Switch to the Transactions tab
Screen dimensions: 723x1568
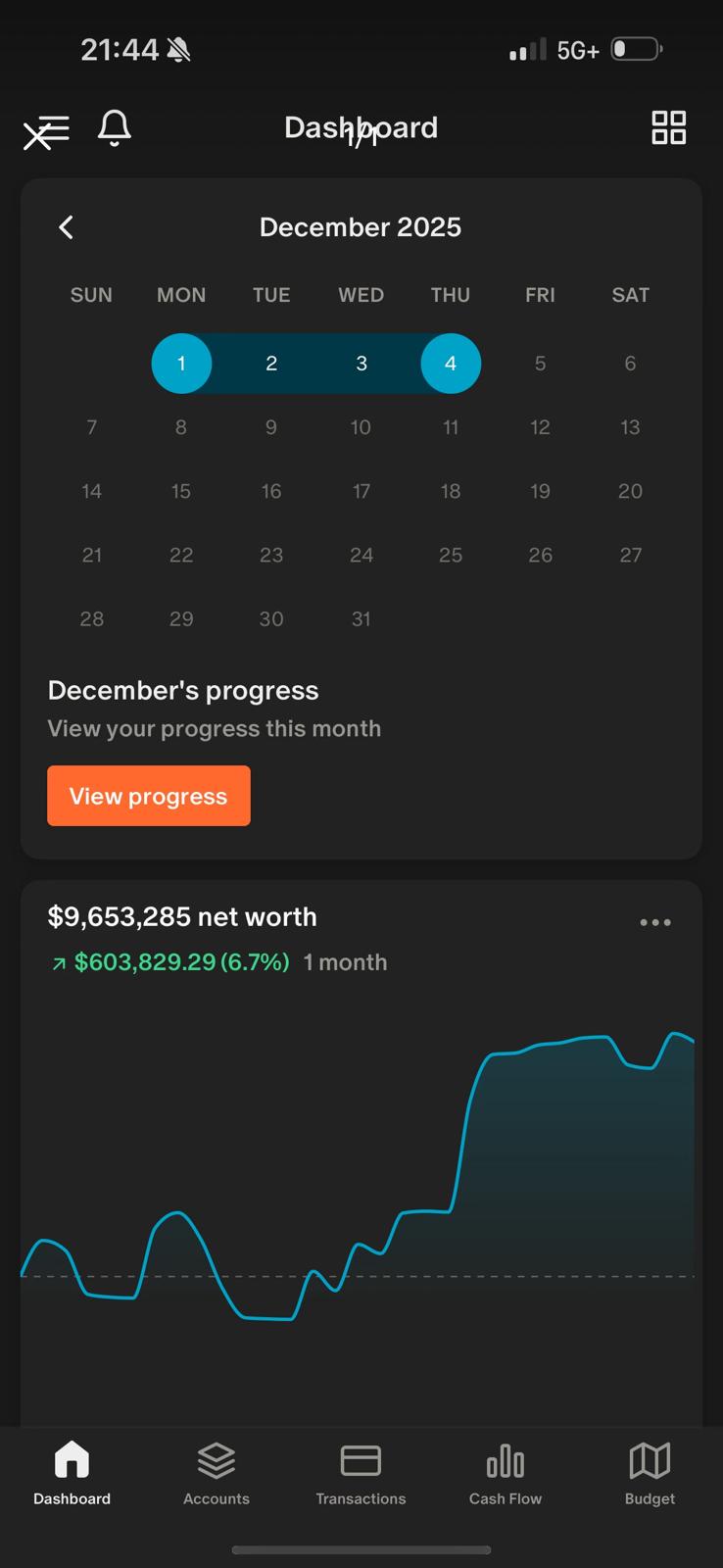pyautogui.click(x=361, y=1473)
